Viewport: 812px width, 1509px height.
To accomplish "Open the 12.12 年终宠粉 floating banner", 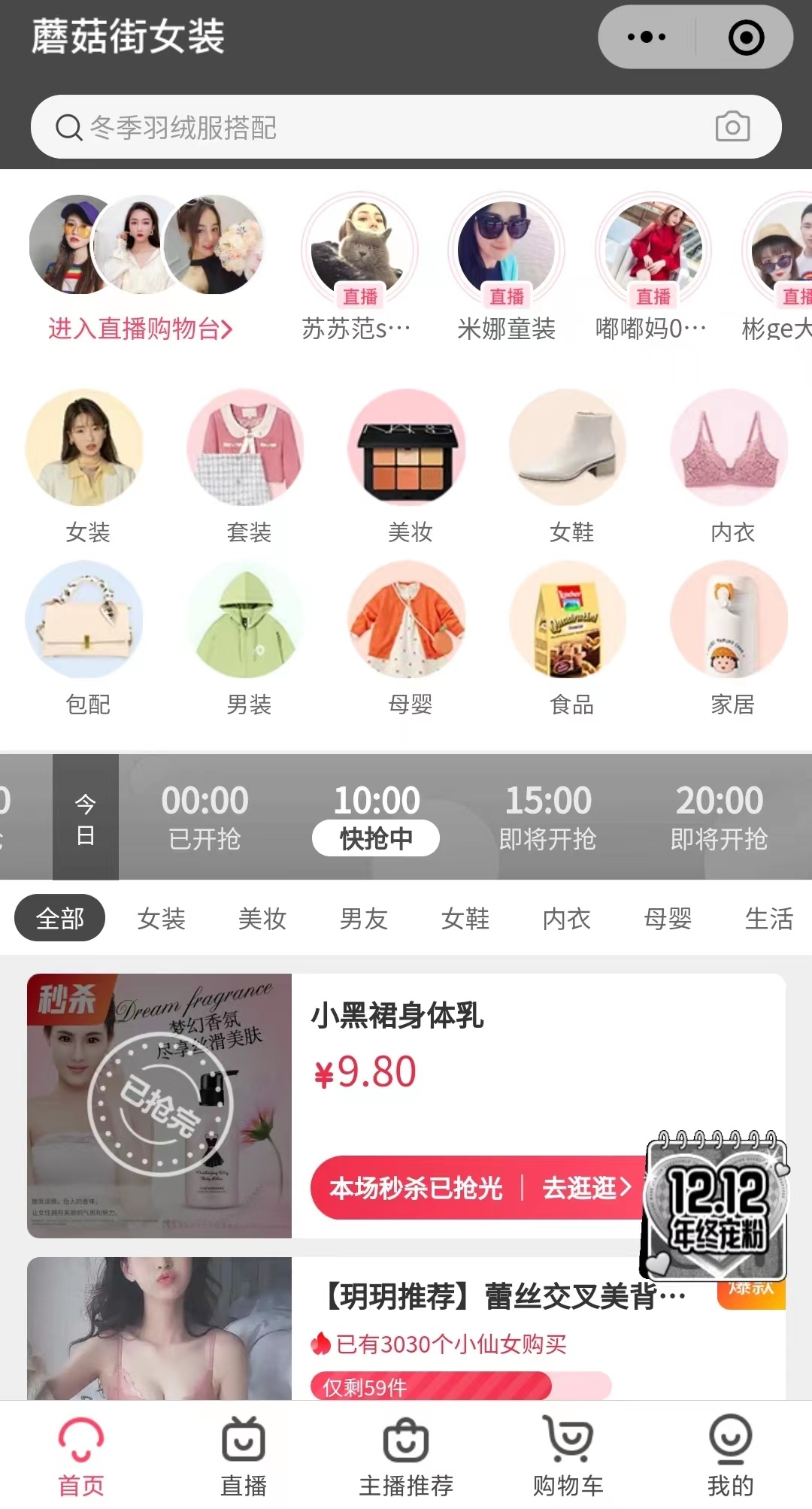I will point(715,1205).
